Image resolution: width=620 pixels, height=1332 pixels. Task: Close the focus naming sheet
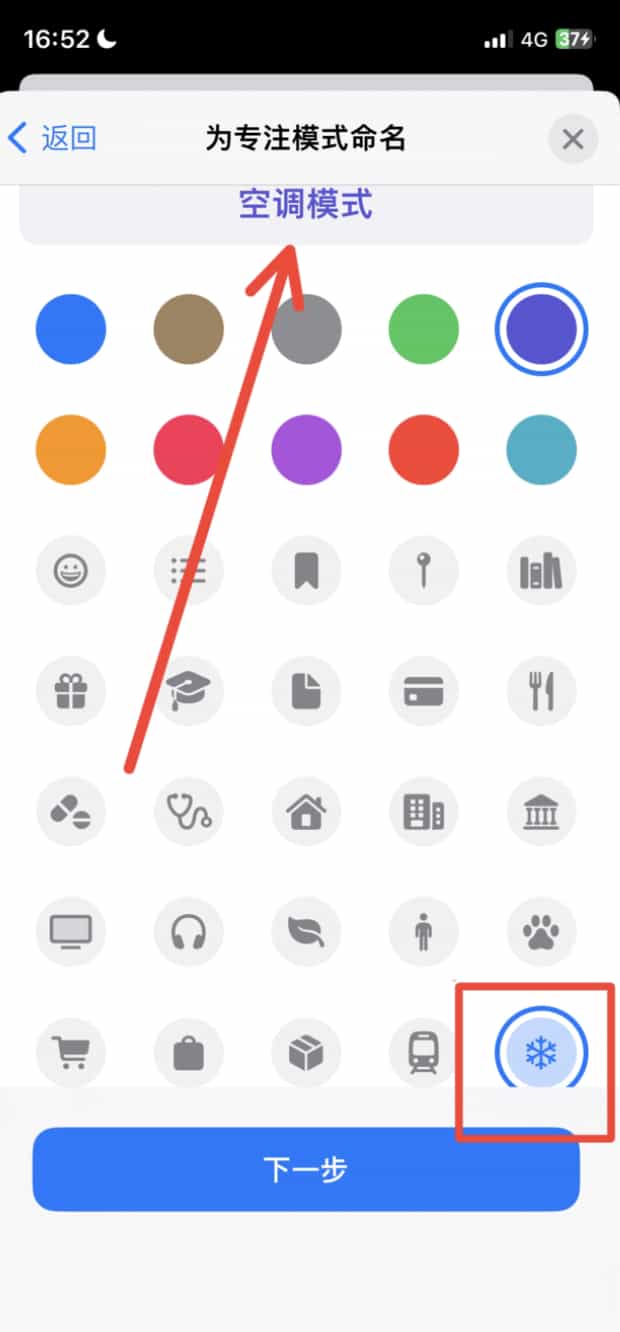tap(572, 139)
